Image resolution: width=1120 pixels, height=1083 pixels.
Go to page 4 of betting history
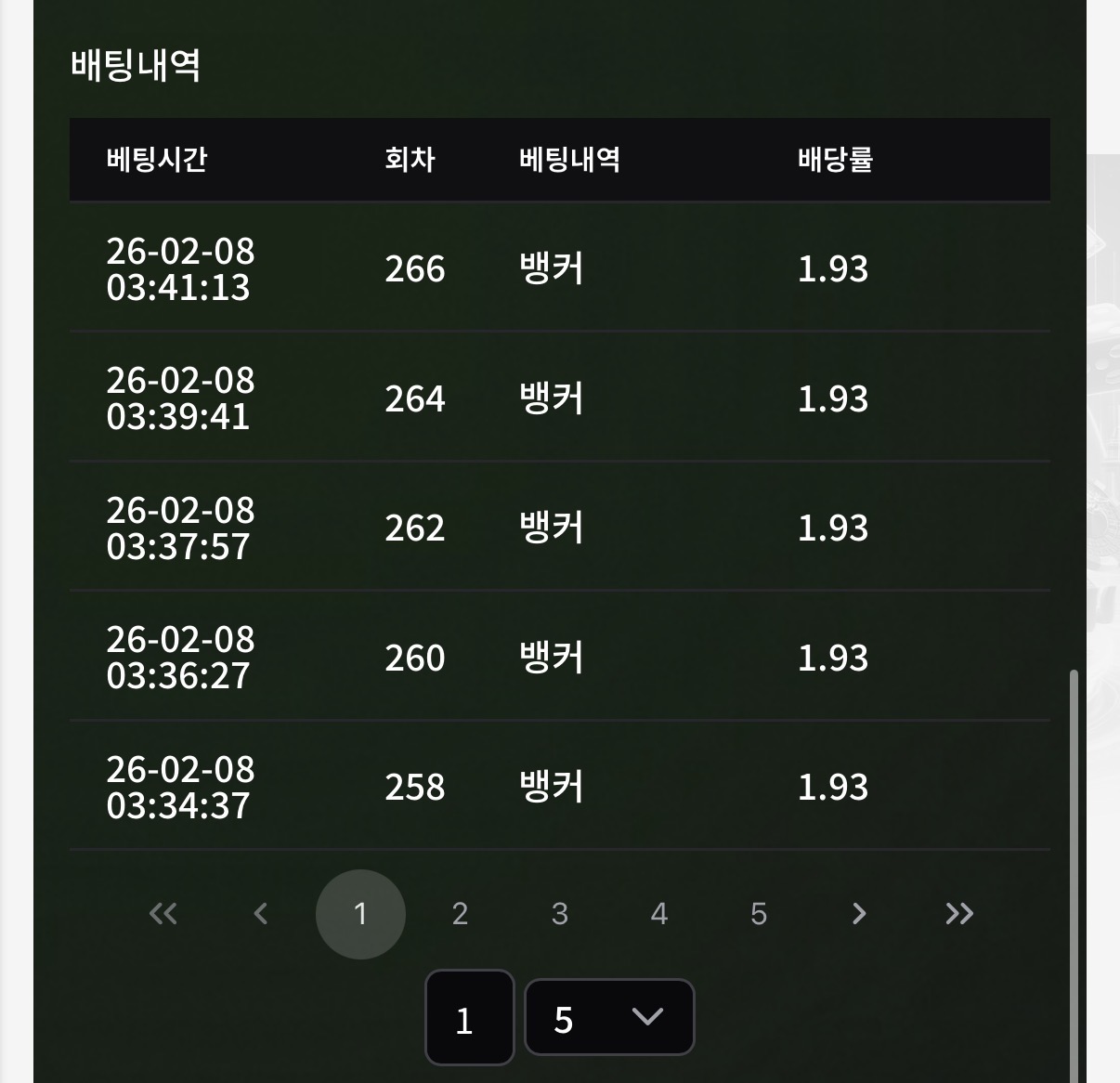(x=659, y=914)
